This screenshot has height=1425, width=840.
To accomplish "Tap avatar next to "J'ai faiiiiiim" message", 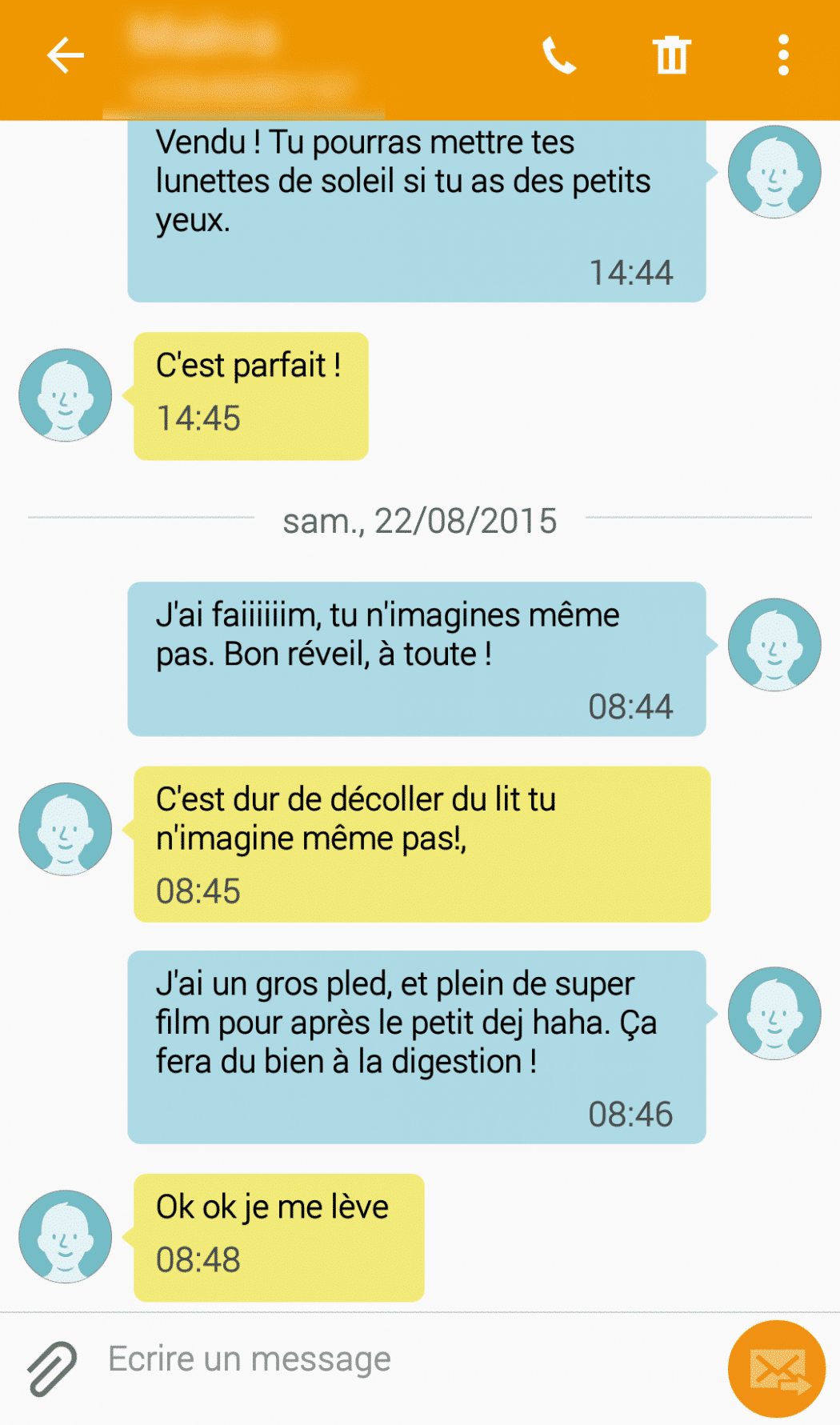I will (774, 645).
